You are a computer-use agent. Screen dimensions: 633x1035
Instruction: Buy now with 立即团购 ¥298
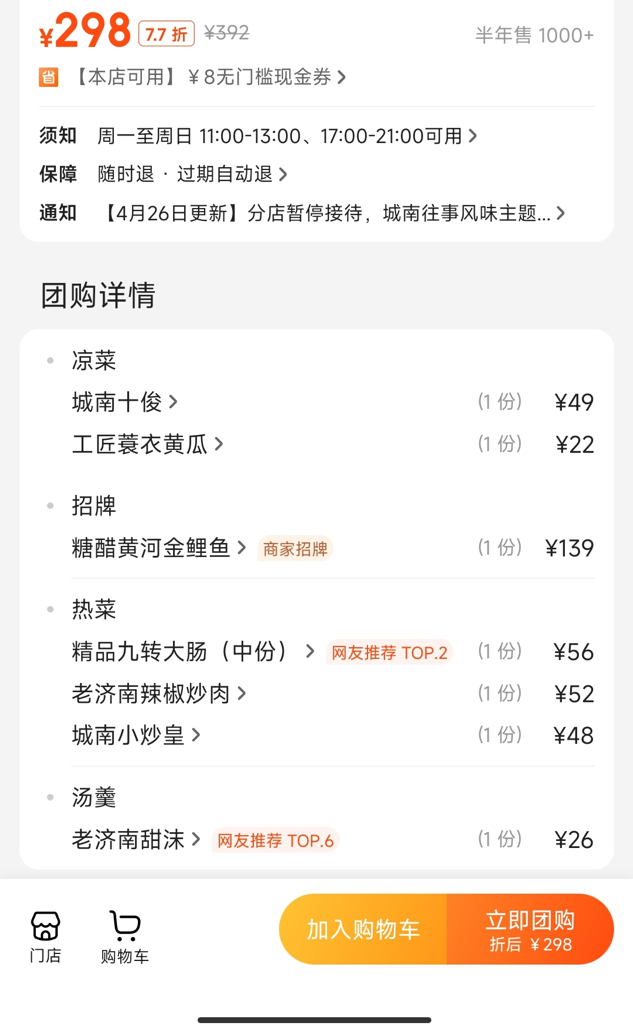[x=530, y=929]
